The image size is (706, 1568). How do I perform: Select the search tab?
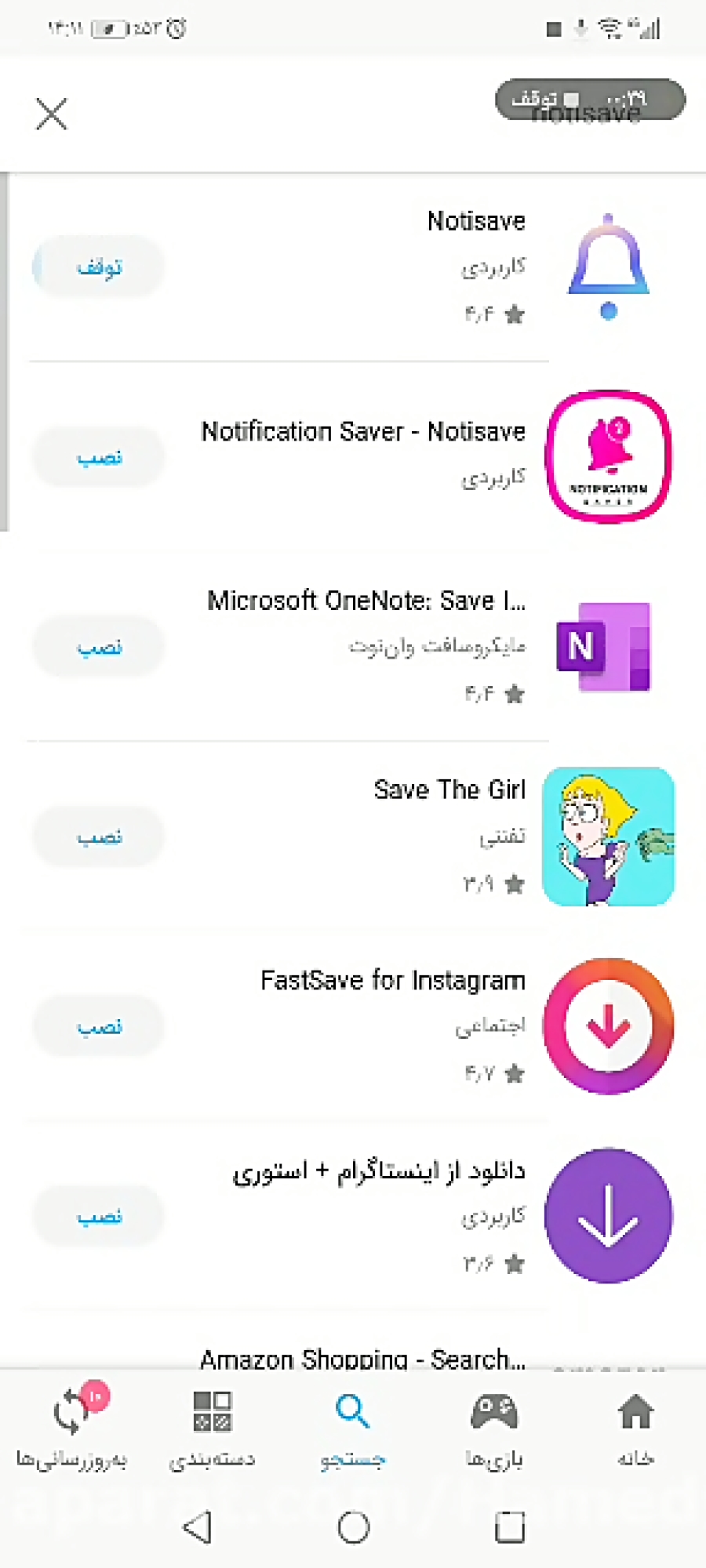353,1427
